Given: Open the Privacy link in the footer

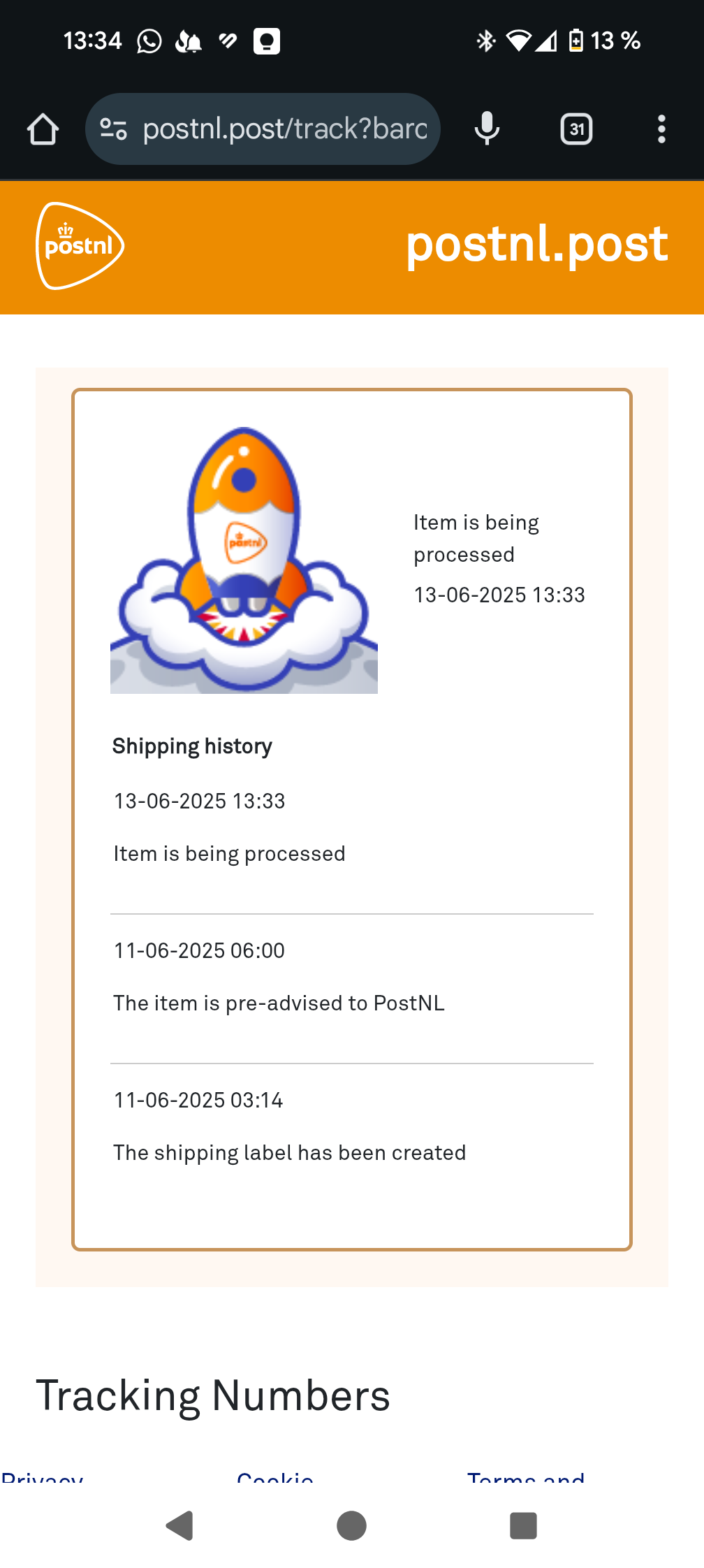Looking at the screenshot, I should point(43,1476).
